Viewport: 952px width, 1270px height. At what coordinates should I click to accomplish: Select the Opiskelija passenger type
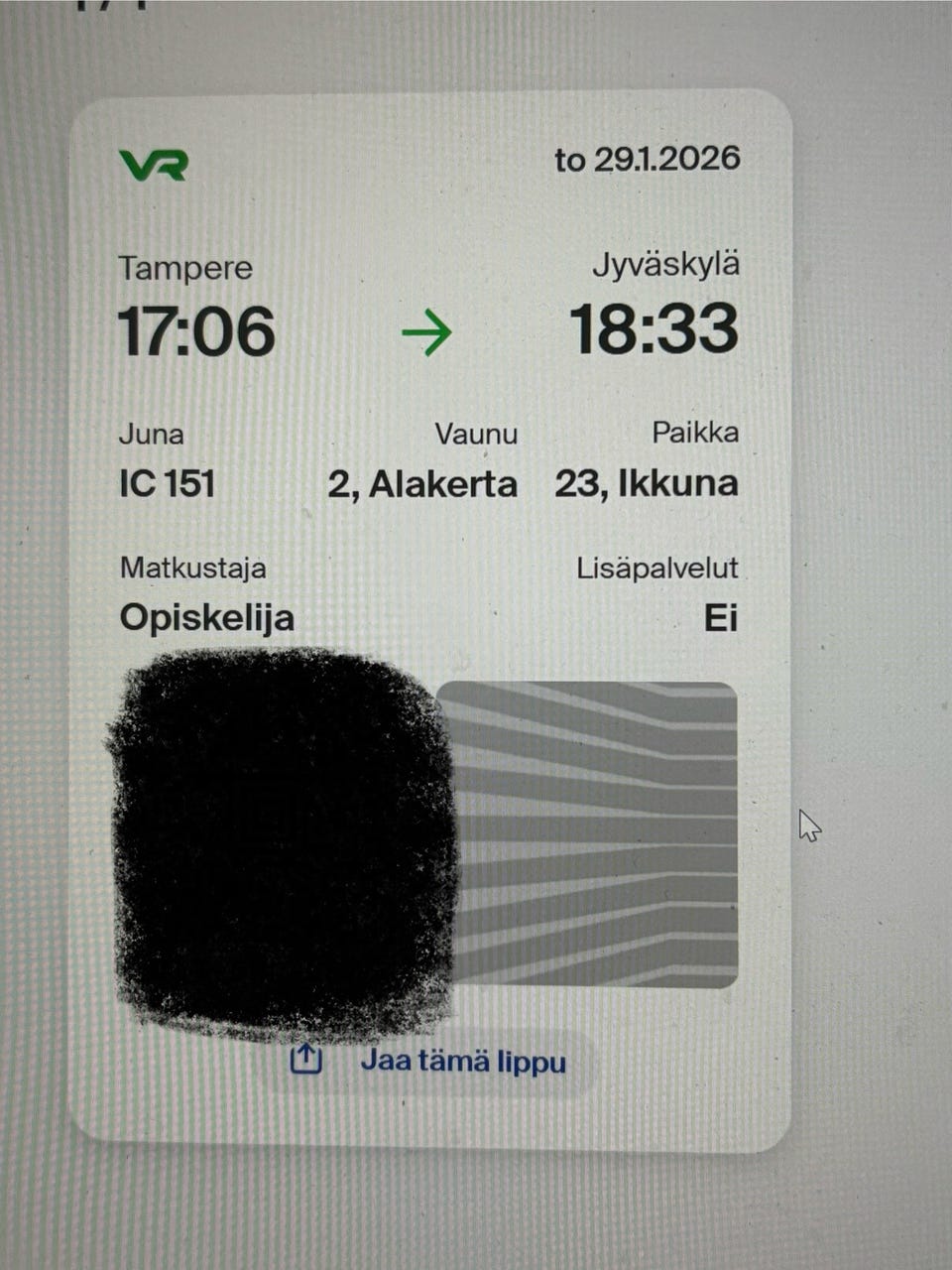[x=208, y=617]
